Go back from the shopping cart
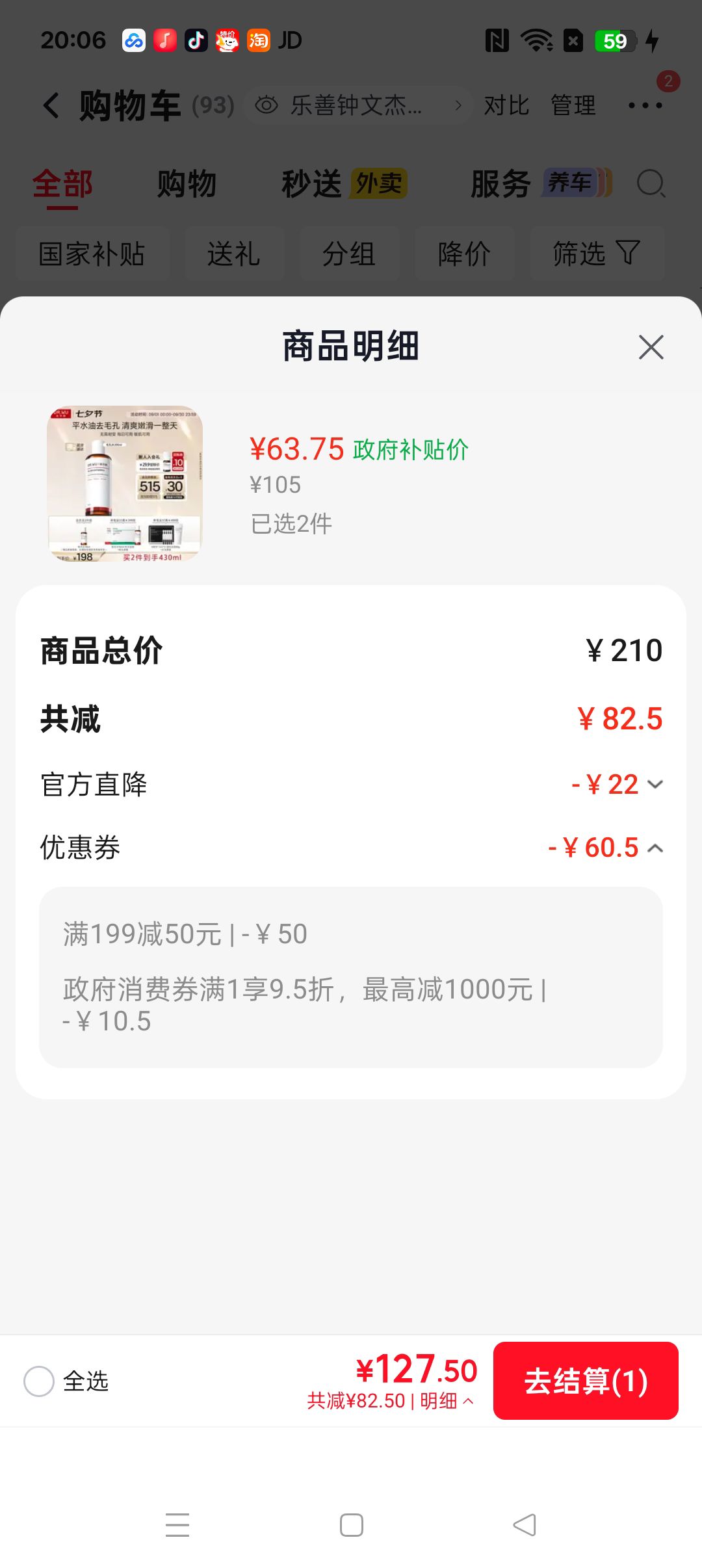The image size is (702, 1568). pos(51,105)
